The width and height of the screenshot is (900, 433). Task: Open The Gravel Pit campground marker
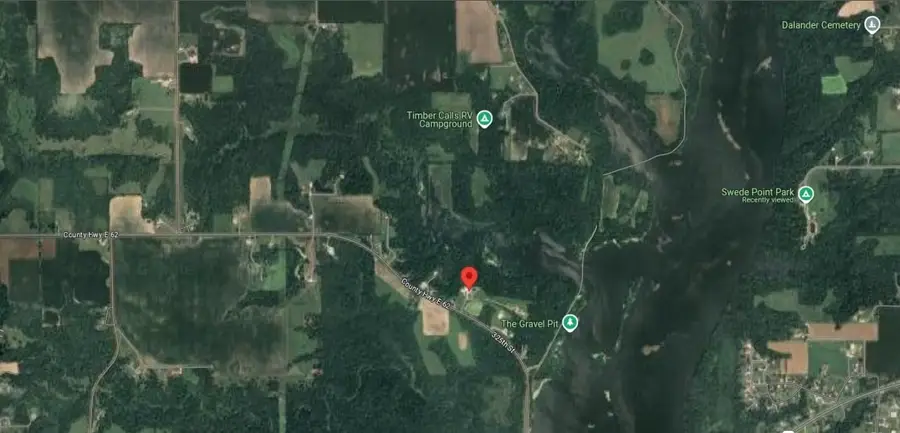pyautogui.click(x=570, y=323)
